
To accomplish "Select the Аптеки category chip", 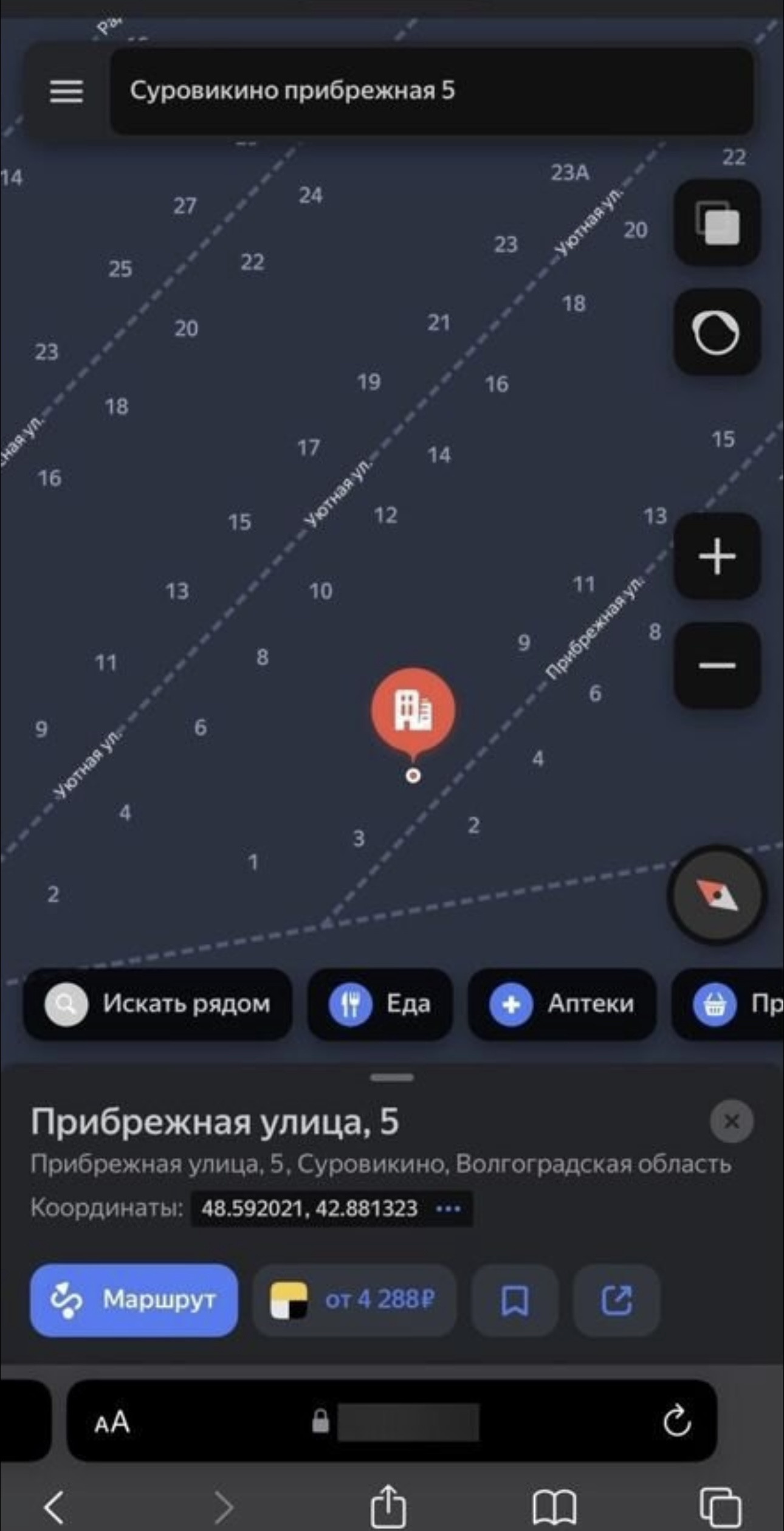I will 562,1004.
